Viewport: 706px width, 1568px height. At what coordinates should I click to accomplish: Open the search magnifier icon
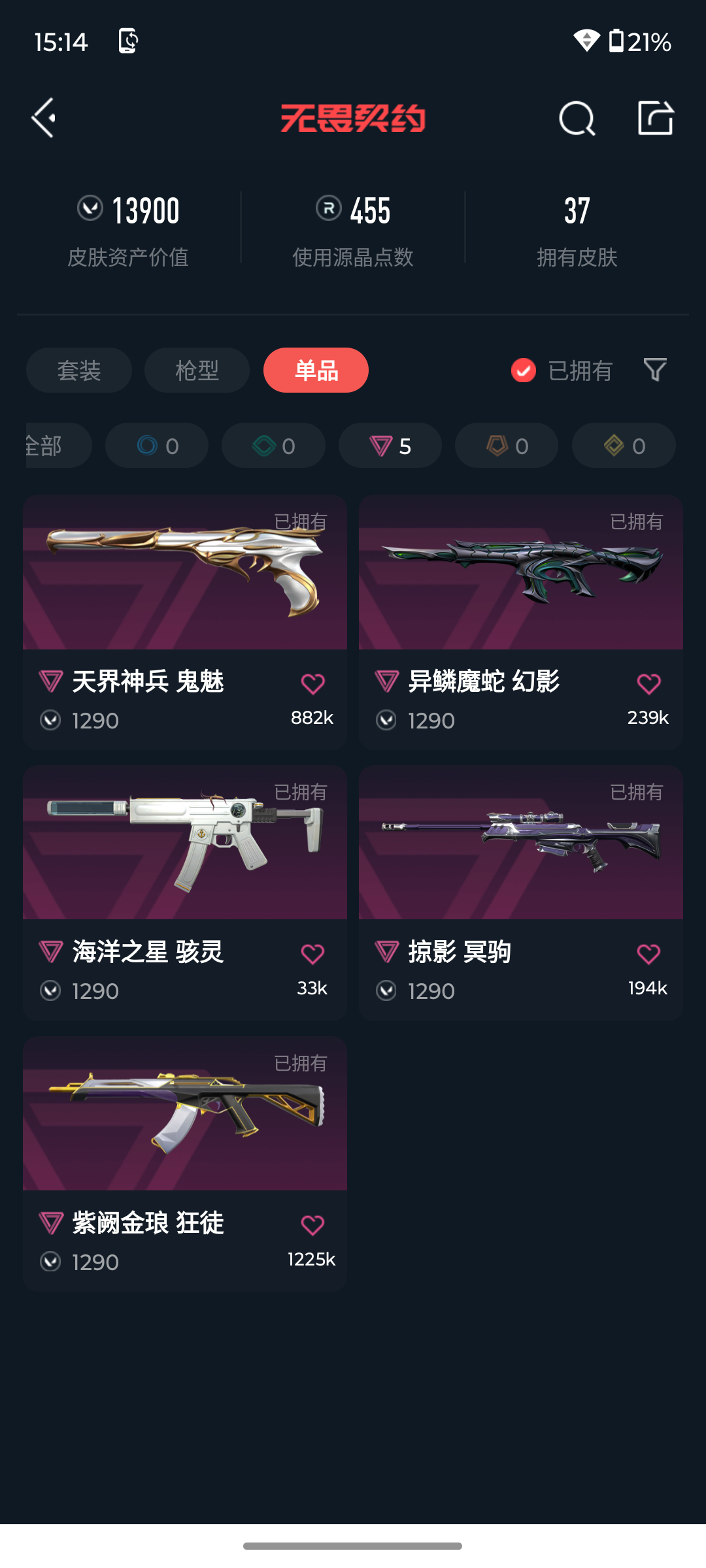tap(577, 119)
